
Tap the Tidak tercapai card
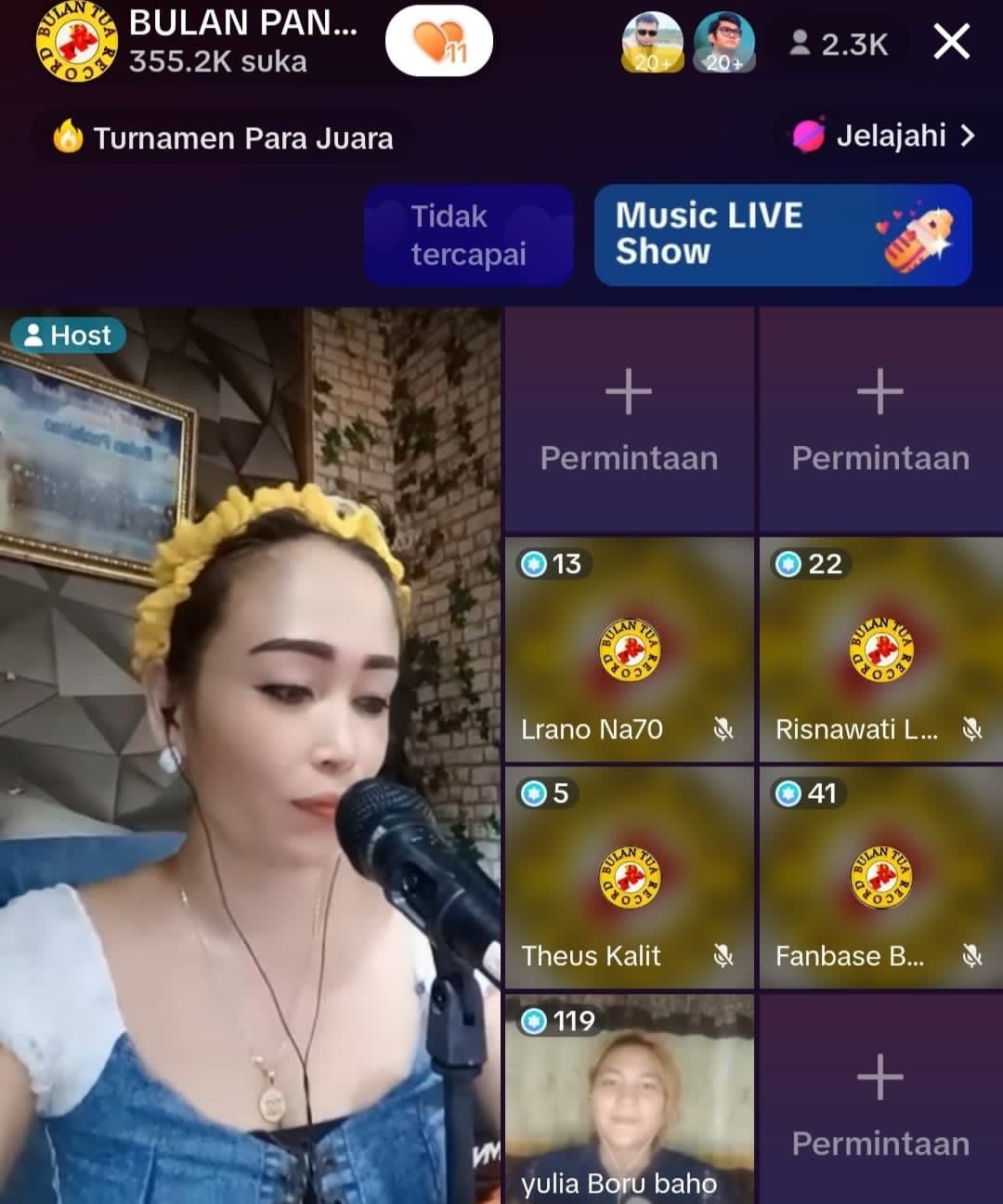pyautogui.click(x=468, y=235)
